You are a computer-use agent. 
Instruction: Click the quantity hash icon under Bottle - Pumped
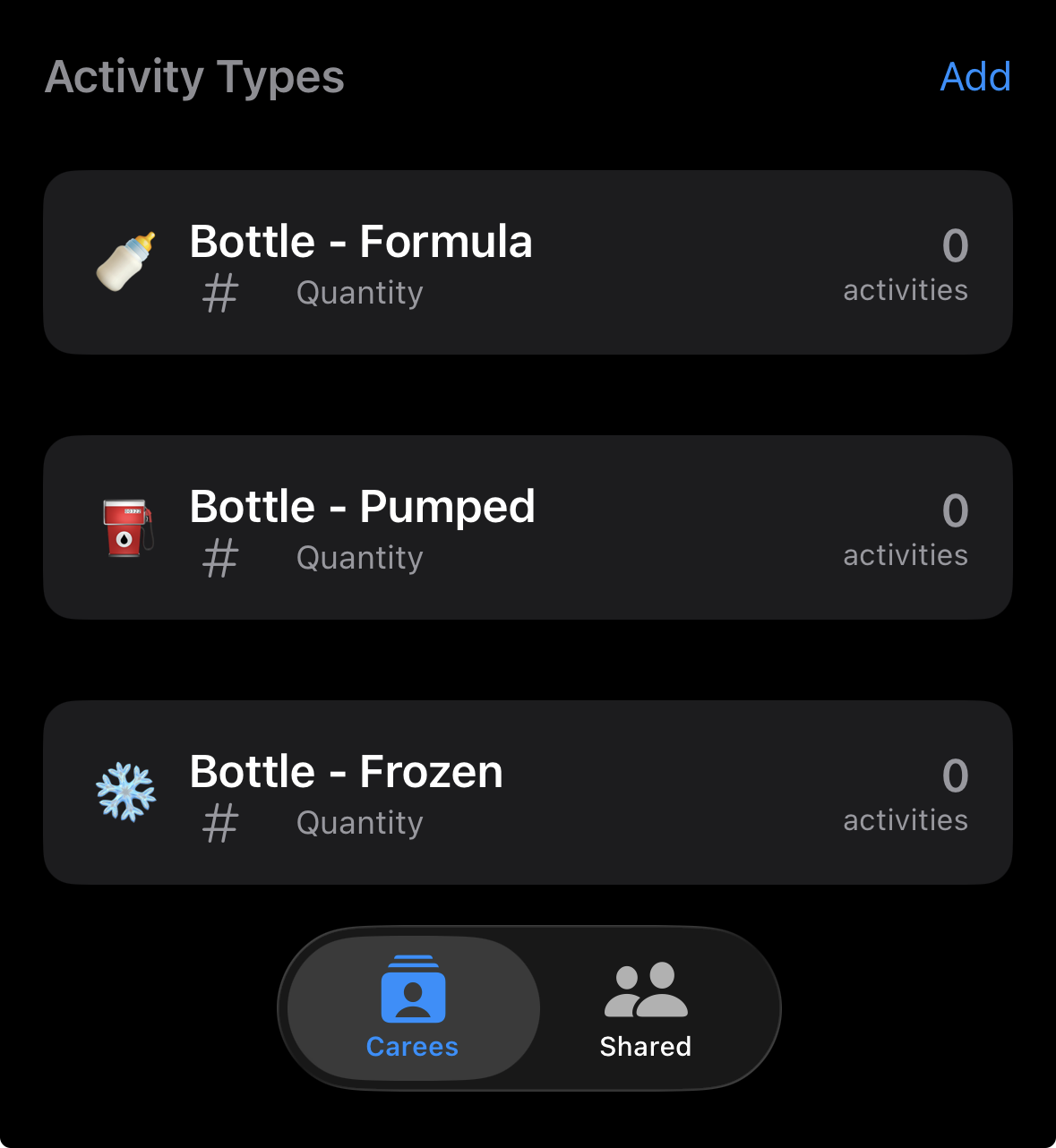pyautogui.click(x=220, y=558)
